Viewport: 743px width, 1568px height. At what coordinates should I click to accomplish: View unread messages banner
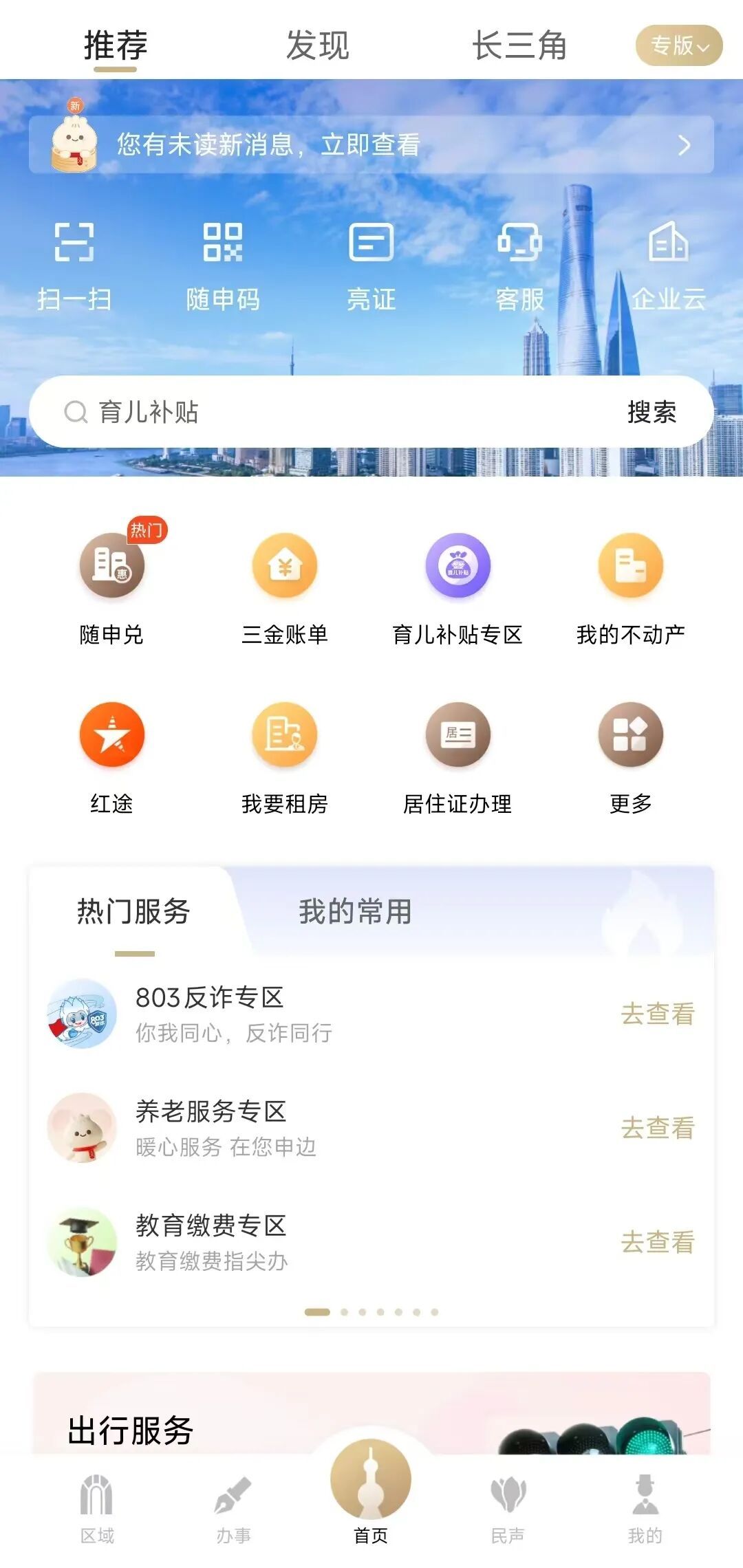click(371, 144)
